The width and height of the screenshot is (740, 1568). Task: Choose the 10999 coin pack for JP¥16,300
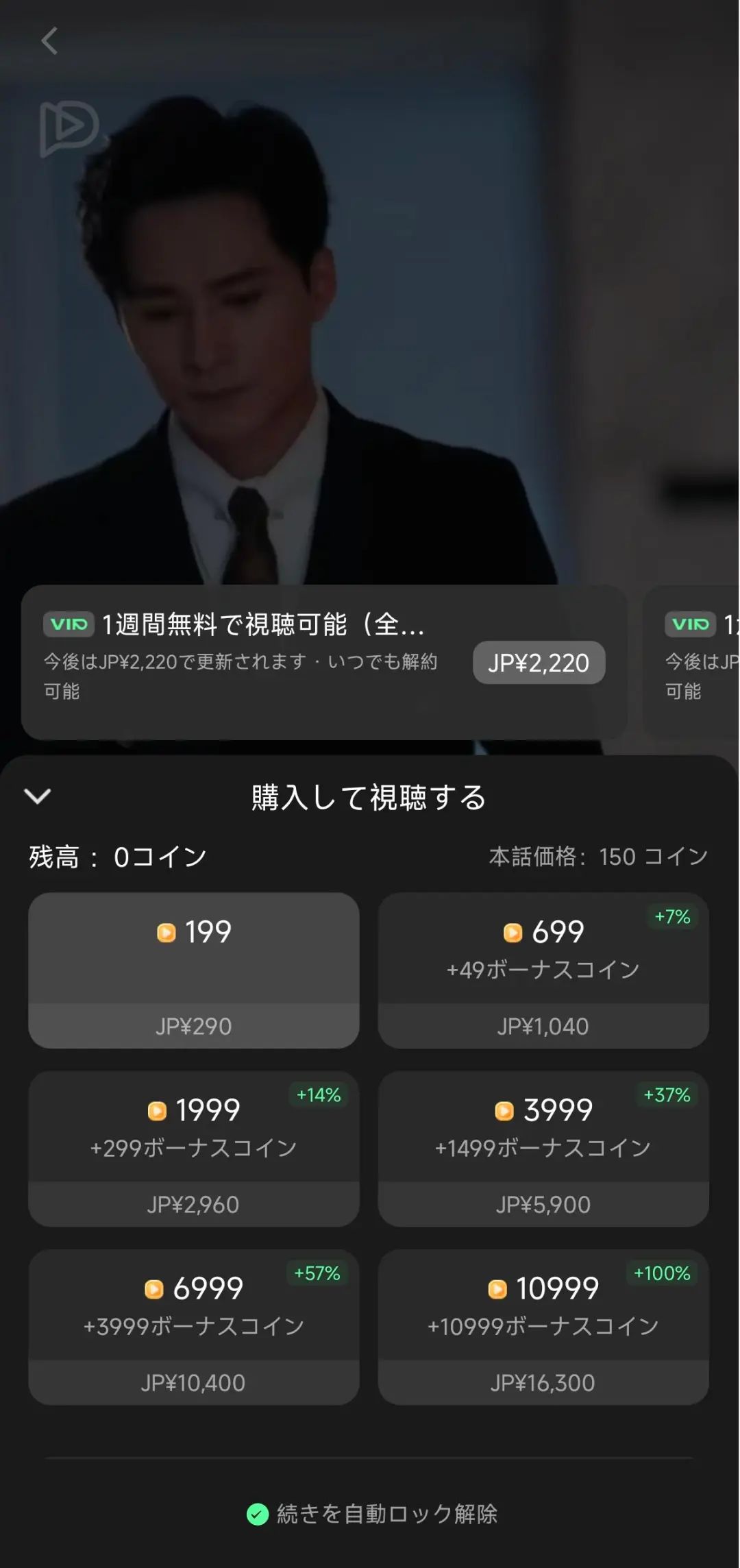tap(543, 1326)
